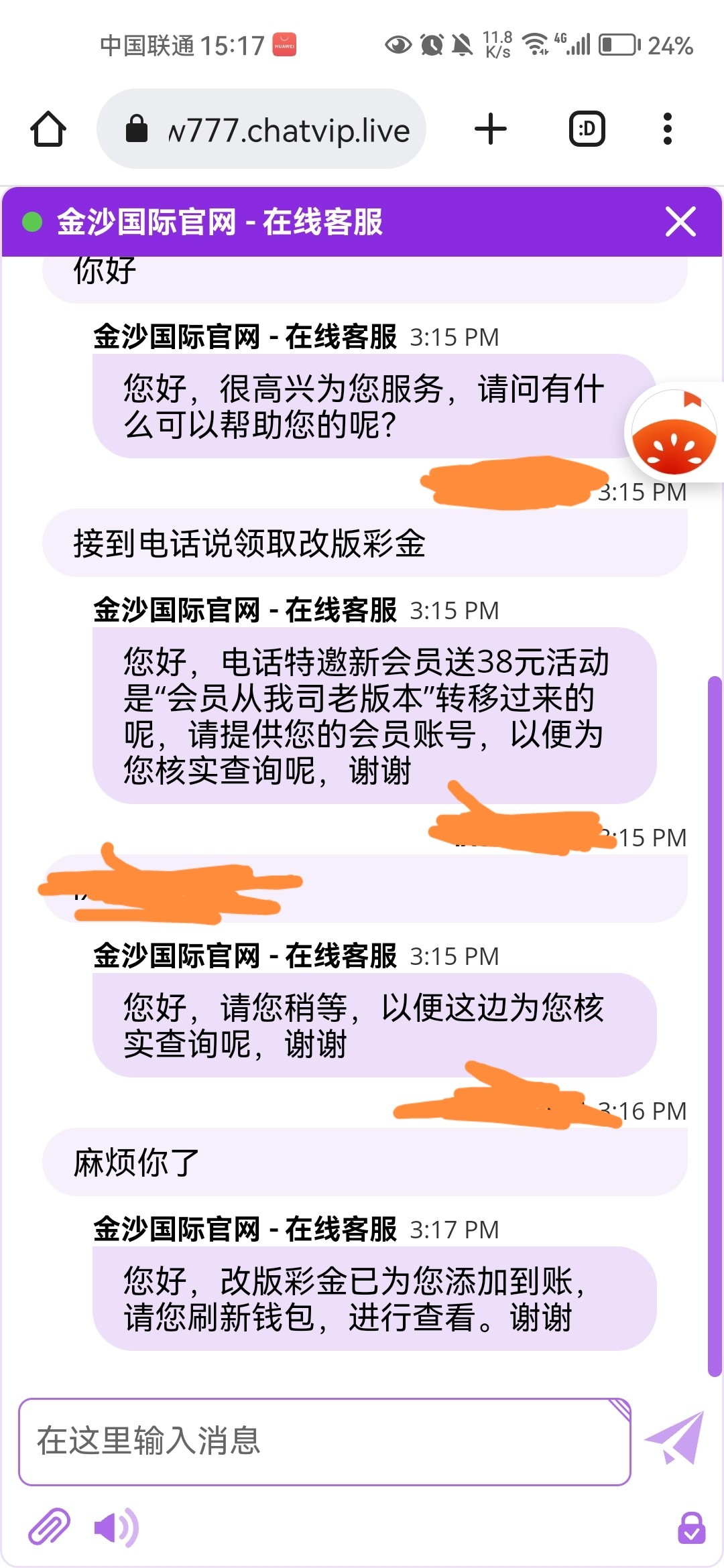Toggle chat sound with speaker icon
This screenshot has width=724, height=1568.
click(117, 1528)
